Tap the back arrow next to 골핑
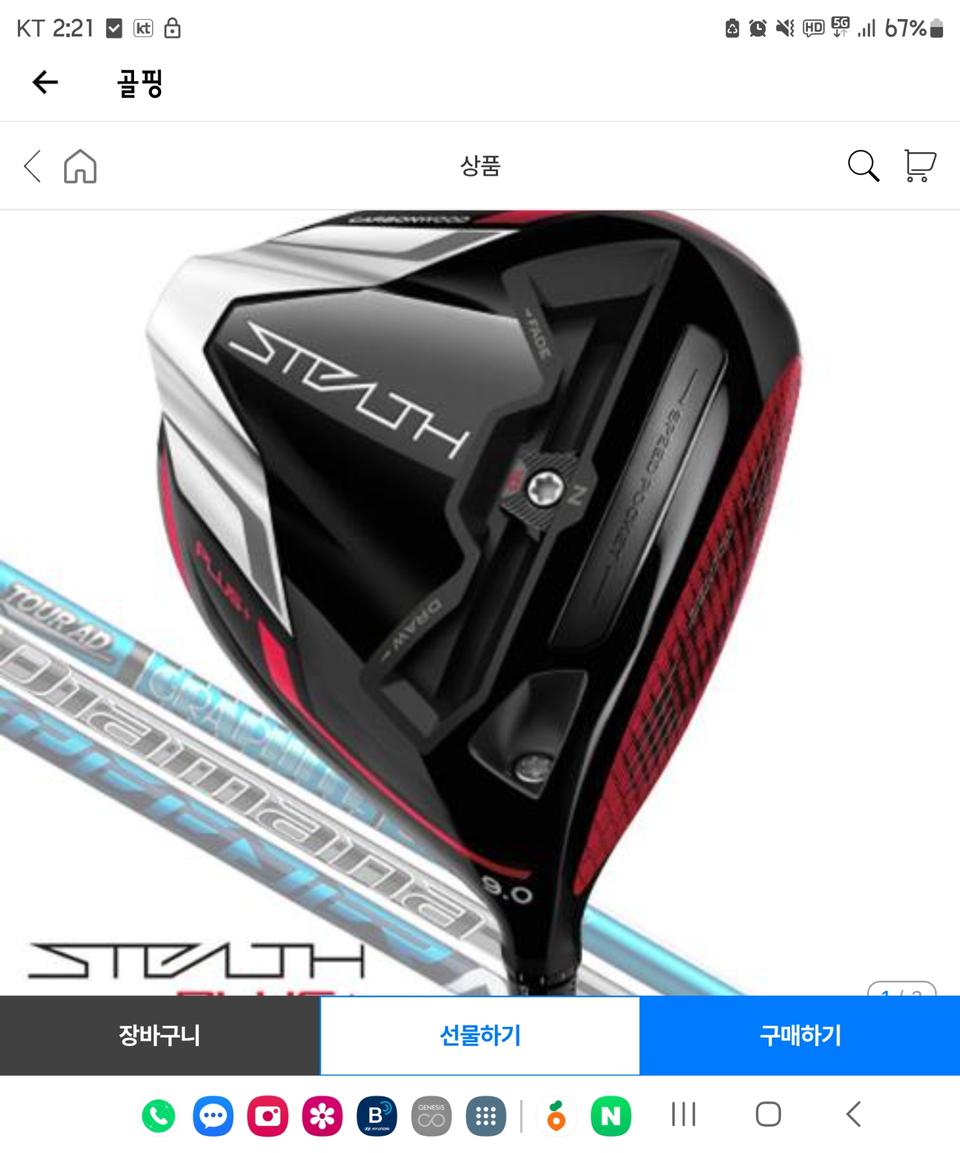 coord(44,83)
